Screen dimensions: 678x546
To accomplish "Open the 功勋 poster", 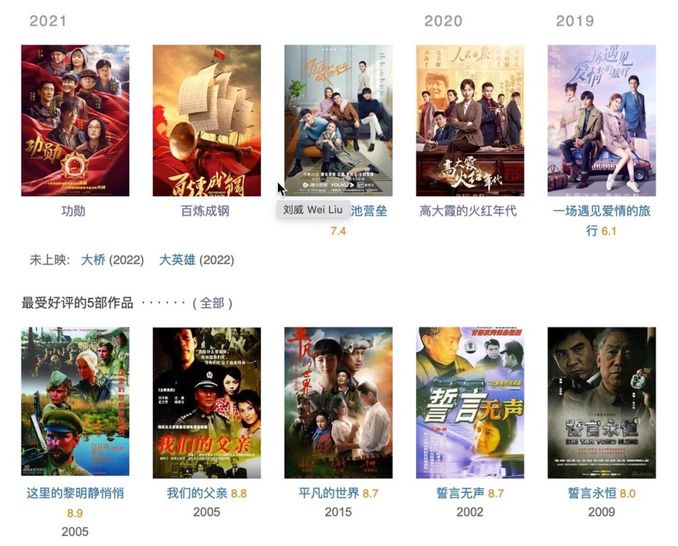I will [x=75, y=120].
